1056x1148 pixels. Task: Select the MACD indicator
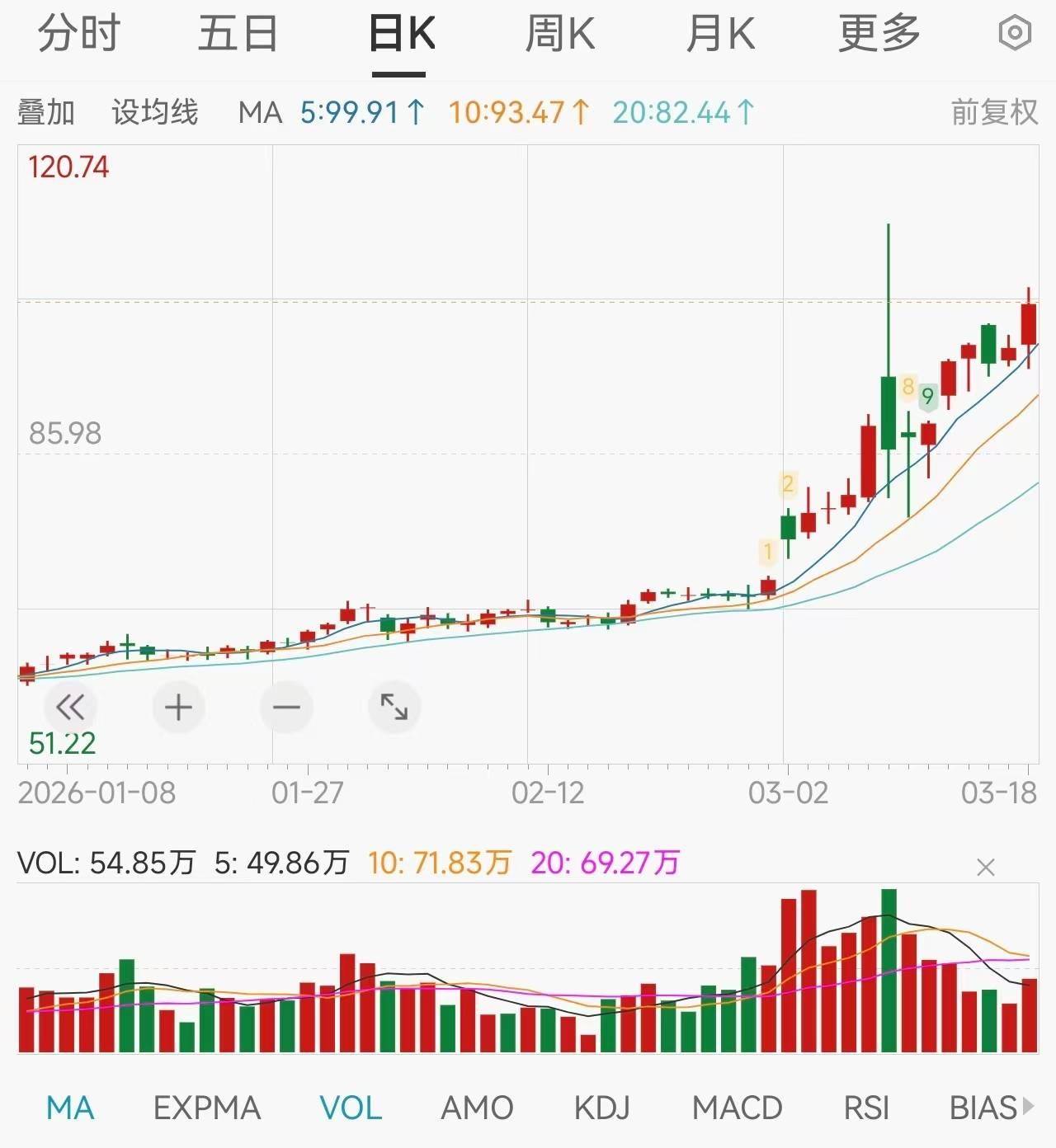[x=737, y=1108]
